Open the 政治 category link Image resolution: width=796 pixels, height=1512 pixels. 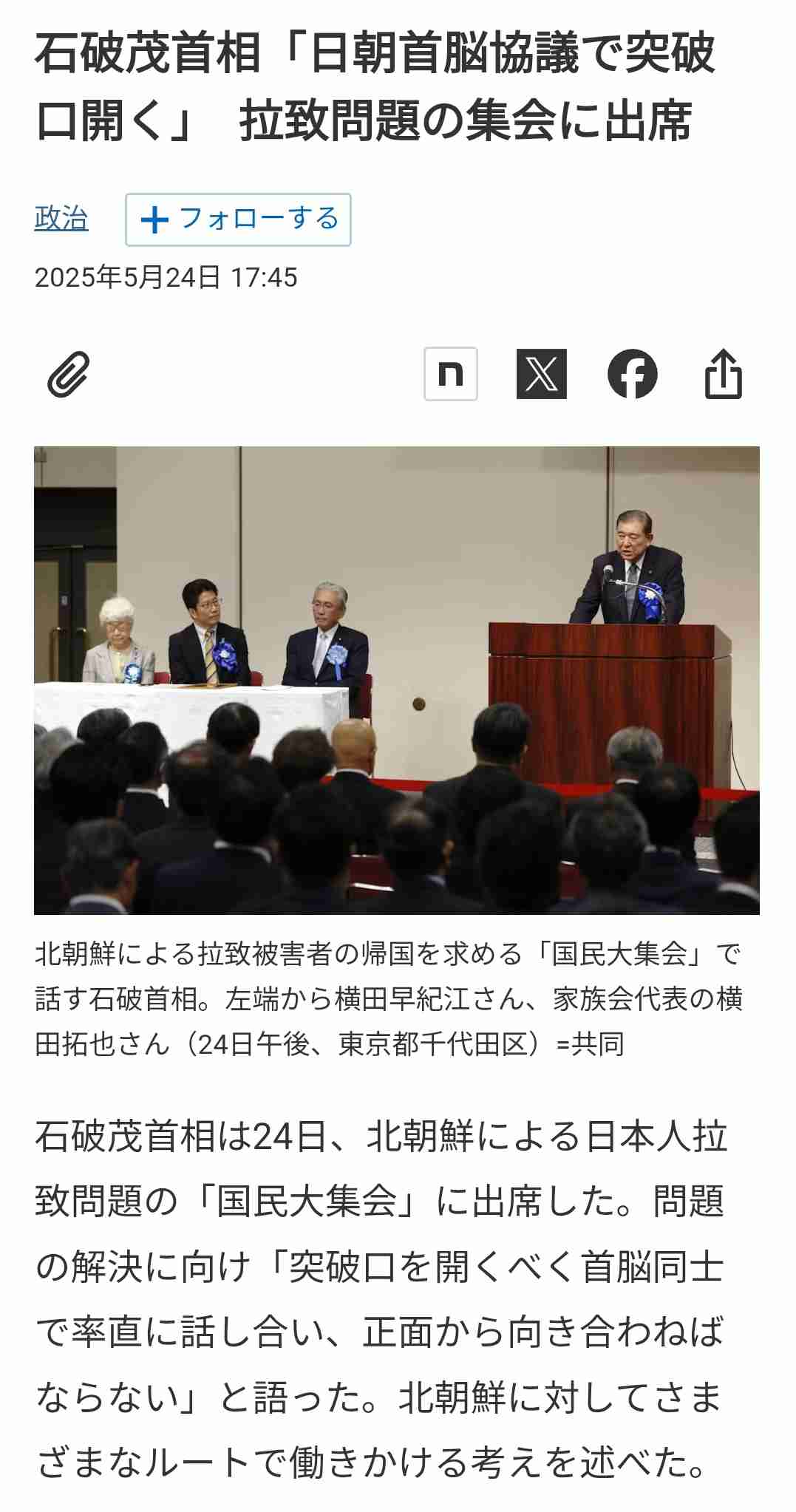pos(61,219)
